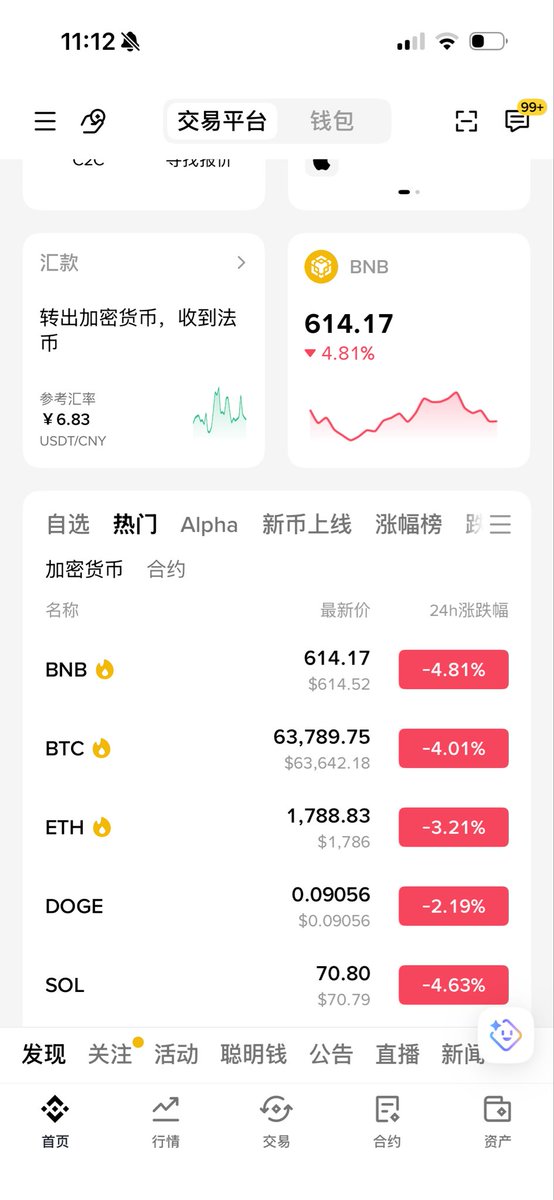Open the ETH row
The width and height of the screenshot is (554, 1200).
coord(277,827)
